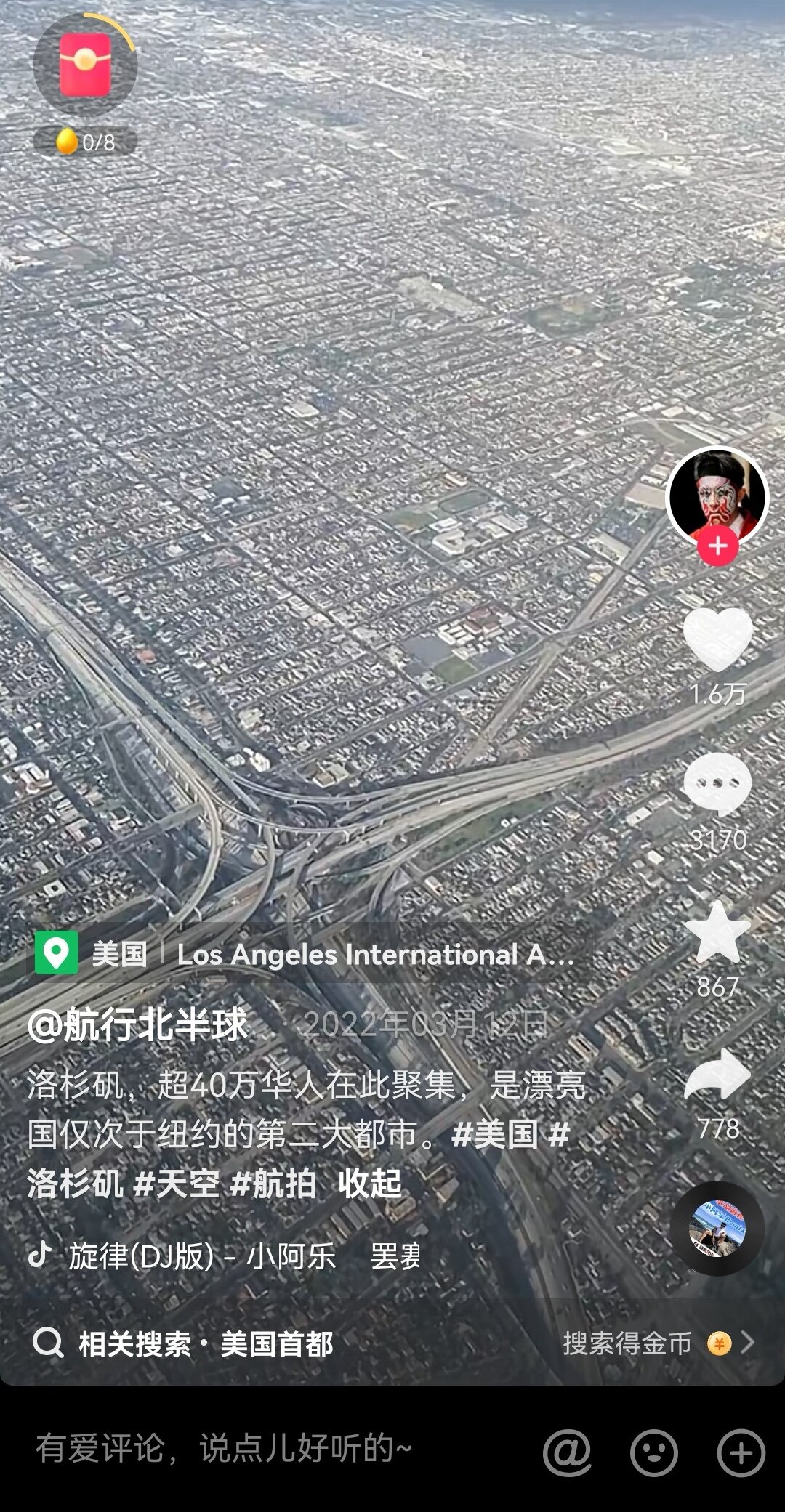Open the #美国 hashtag
The image size is (785, 1512).
point(494,1134)
